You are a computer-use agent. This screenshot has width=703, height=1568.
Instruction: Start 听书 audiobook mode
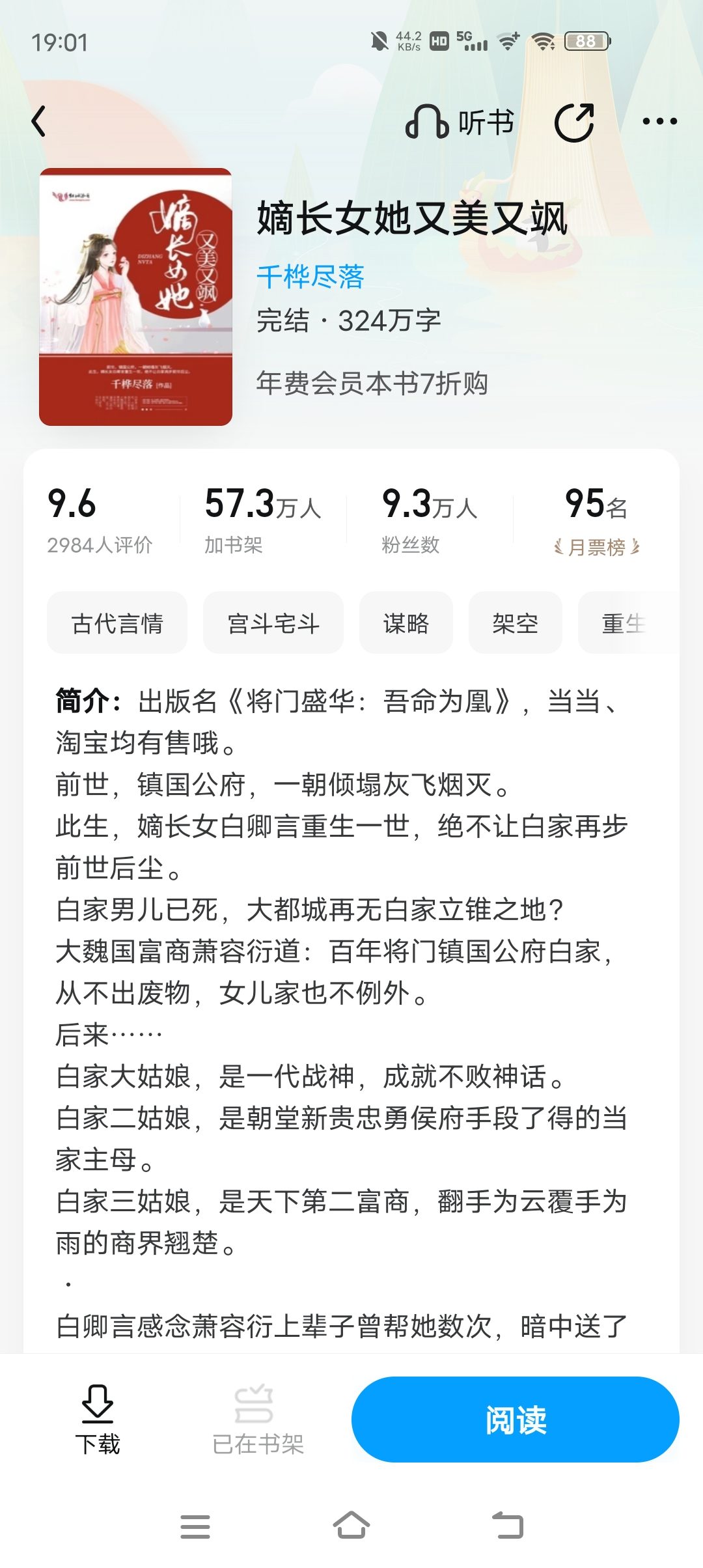pyautogui.click(x=460, y=122)
